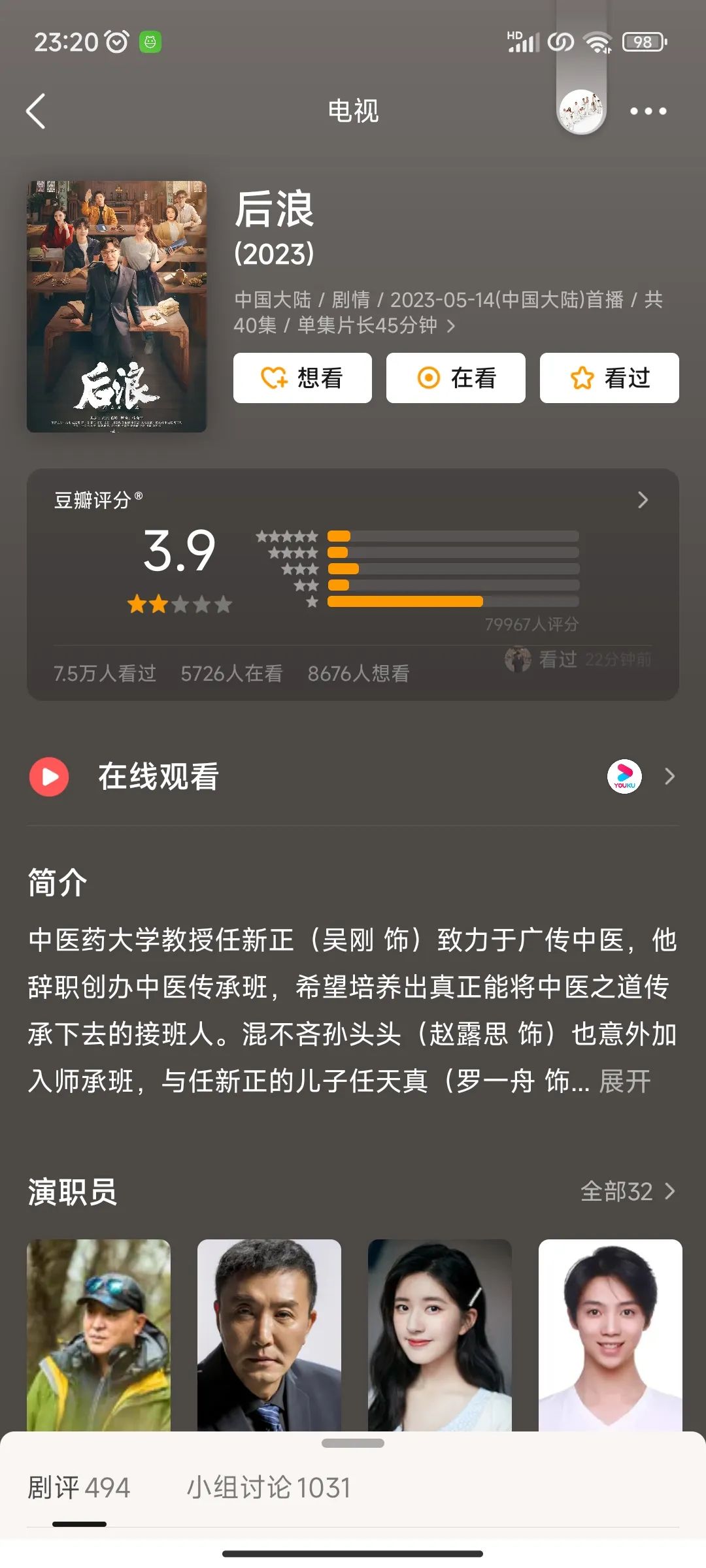Open the round avatar icon in top bar
The height and width of the screenshot is (1568, 706).
click(x=581, y=111)
